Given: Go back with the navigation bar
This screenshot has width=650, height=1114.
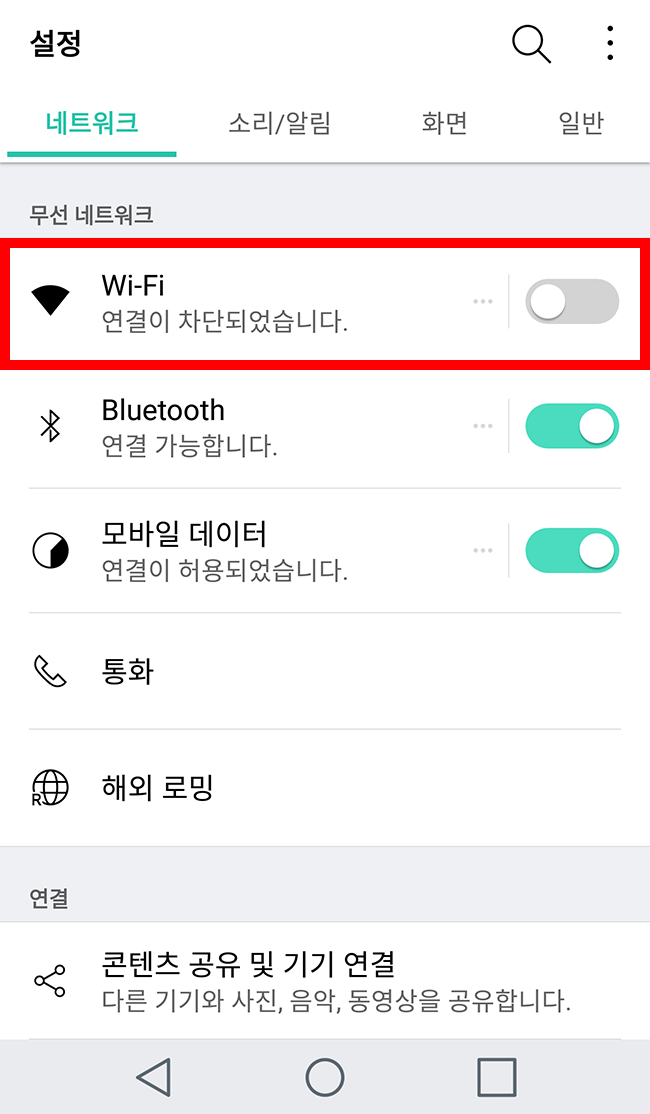Looking at the screenshot, I should click(x=153, y=1077).
